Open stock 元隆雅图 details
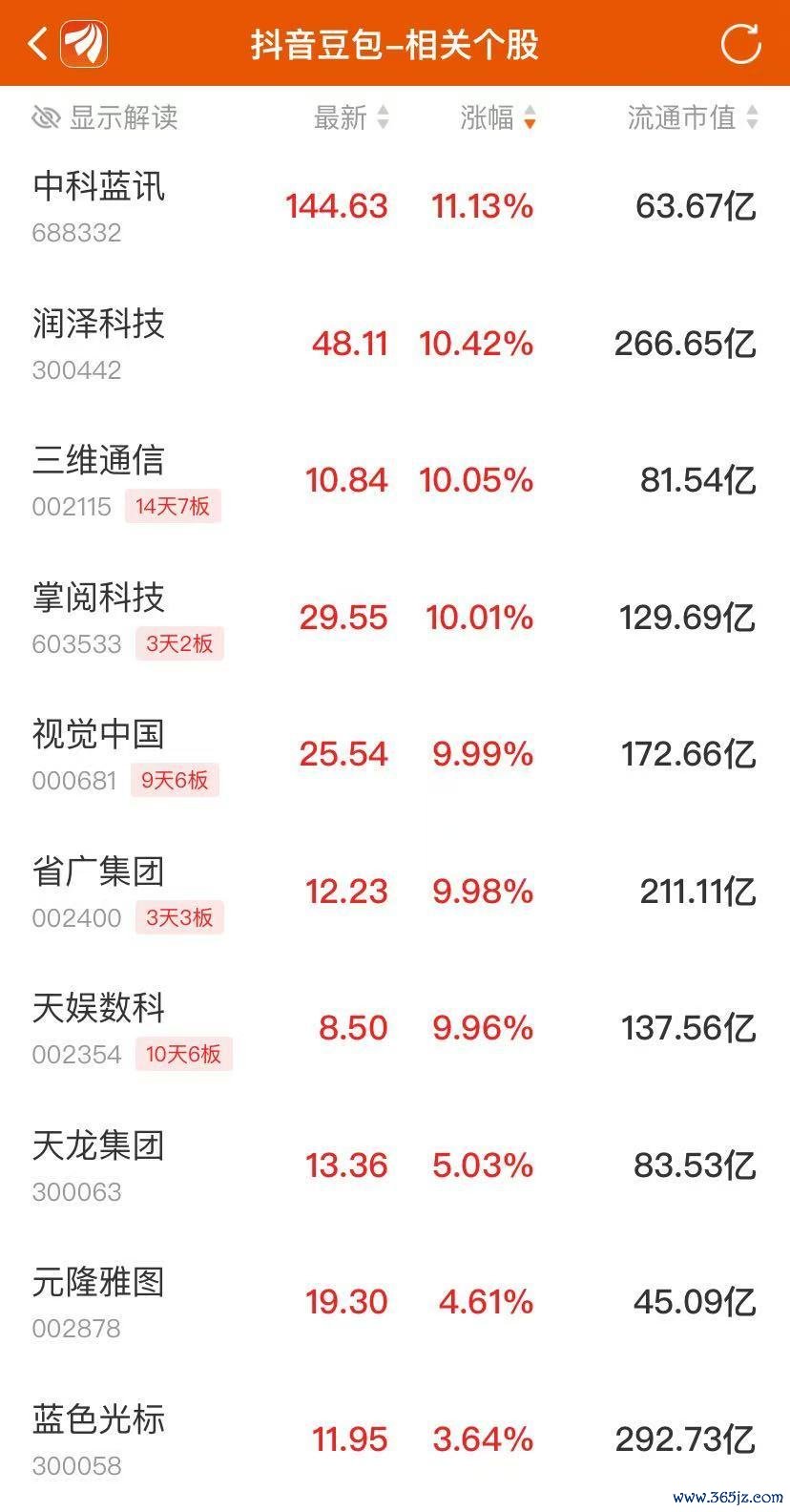The image size is (790, 1512). pos(395,1302)
